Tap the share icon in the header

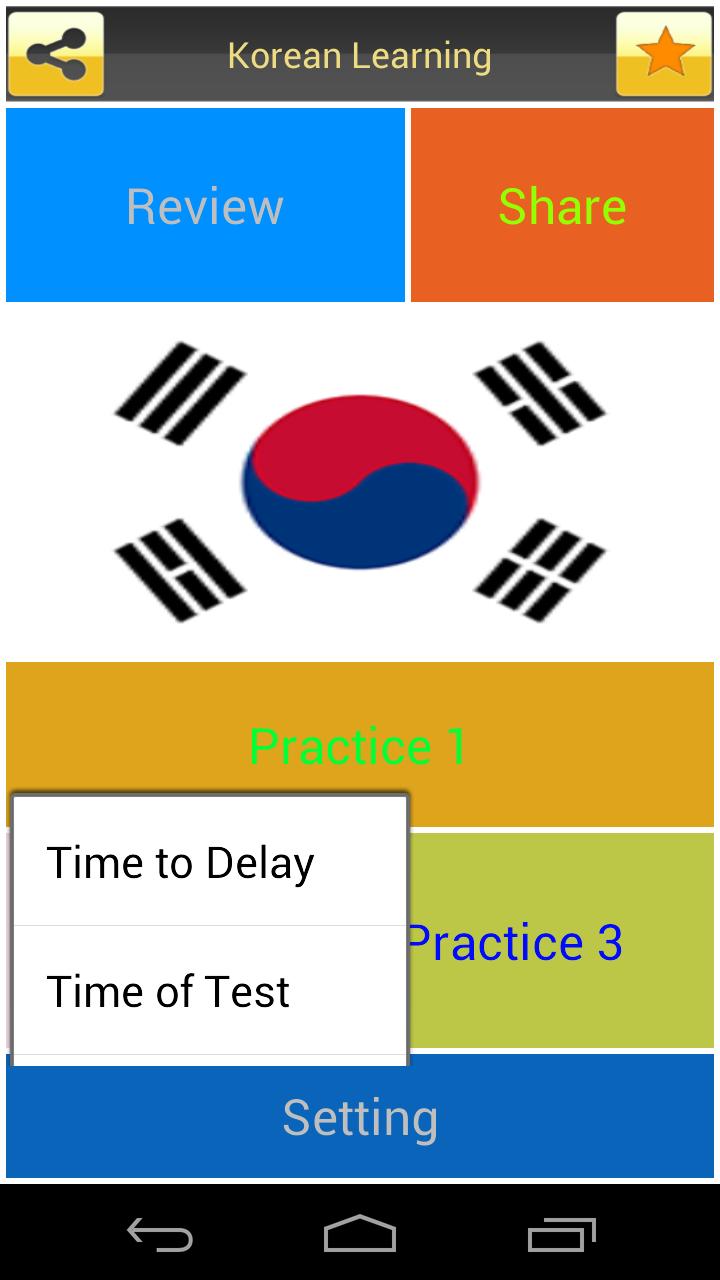click(56, 55)
